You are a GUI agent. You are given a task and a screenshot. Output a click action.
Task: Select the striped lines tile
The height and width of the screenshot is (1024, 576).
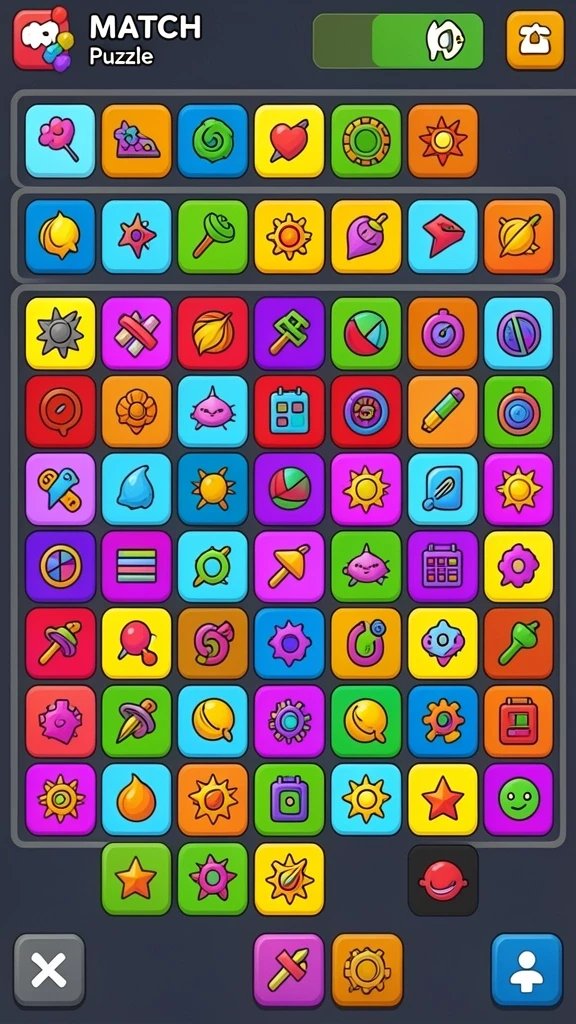point(136,566)
